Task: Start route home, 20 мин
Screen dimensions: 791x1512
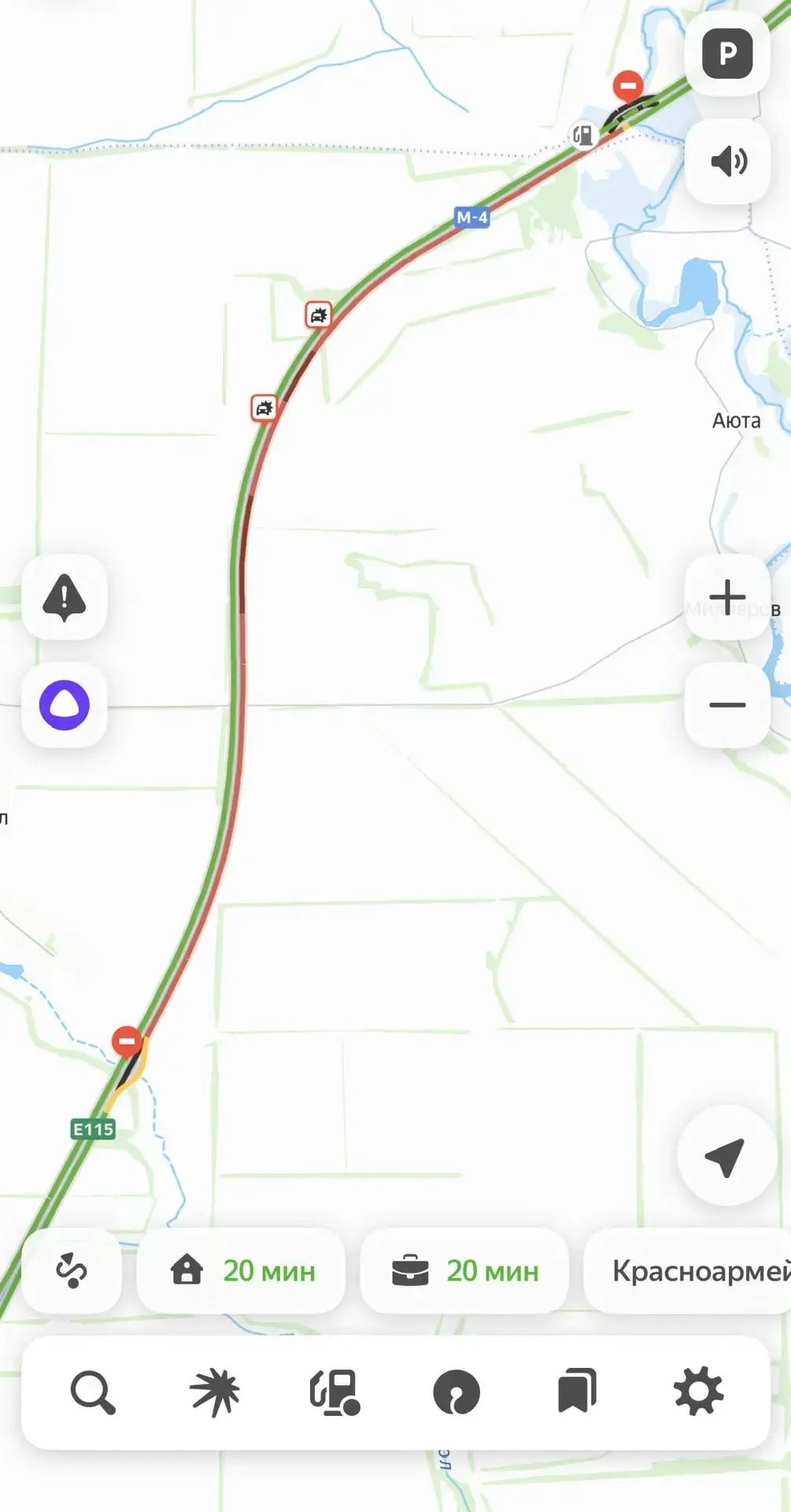Action: click(241, 1270)
